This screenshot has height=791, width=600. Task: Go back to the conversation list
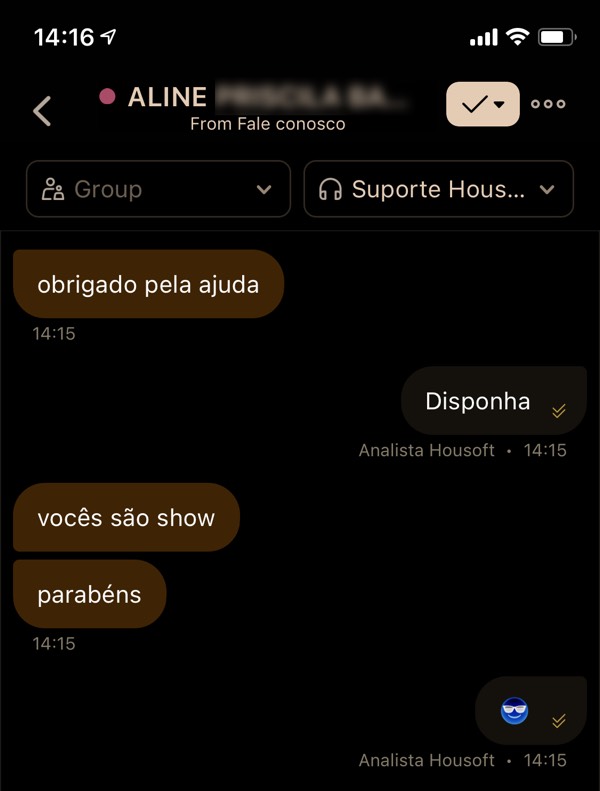pyautogui.click(x=42, y=109)
